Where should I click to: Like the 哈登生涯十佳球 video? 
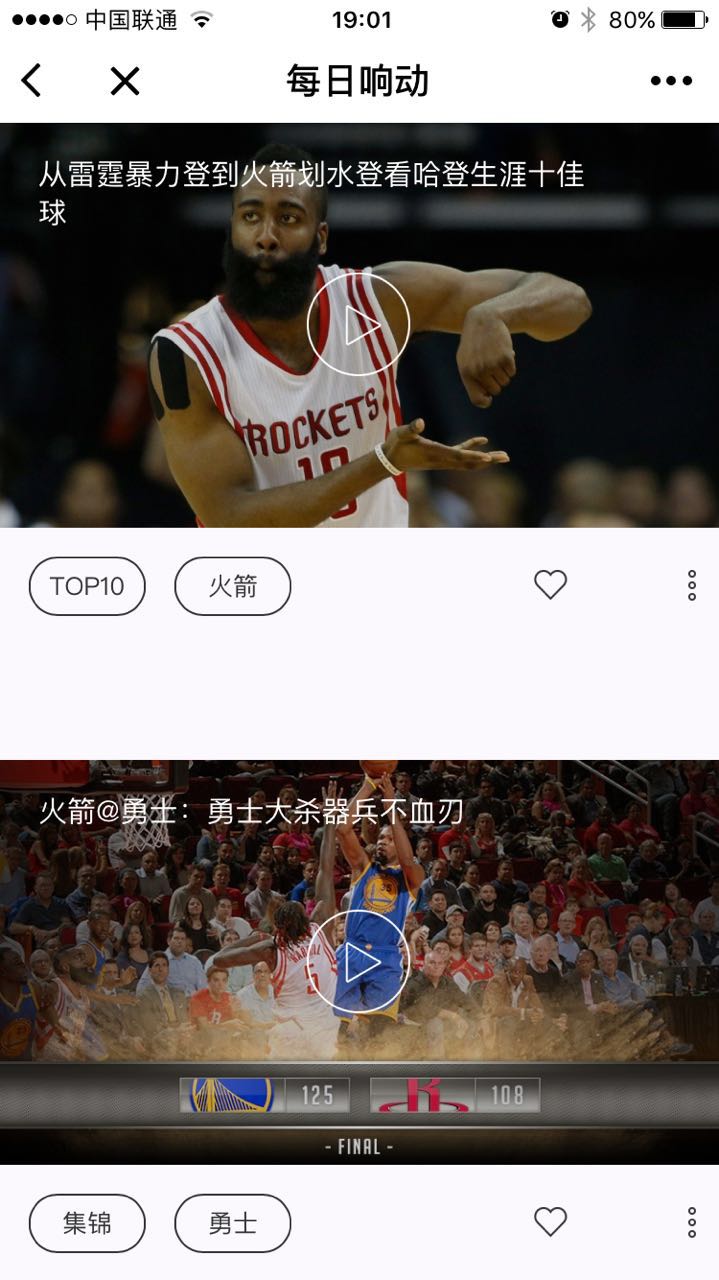click(x=550, y=585)
